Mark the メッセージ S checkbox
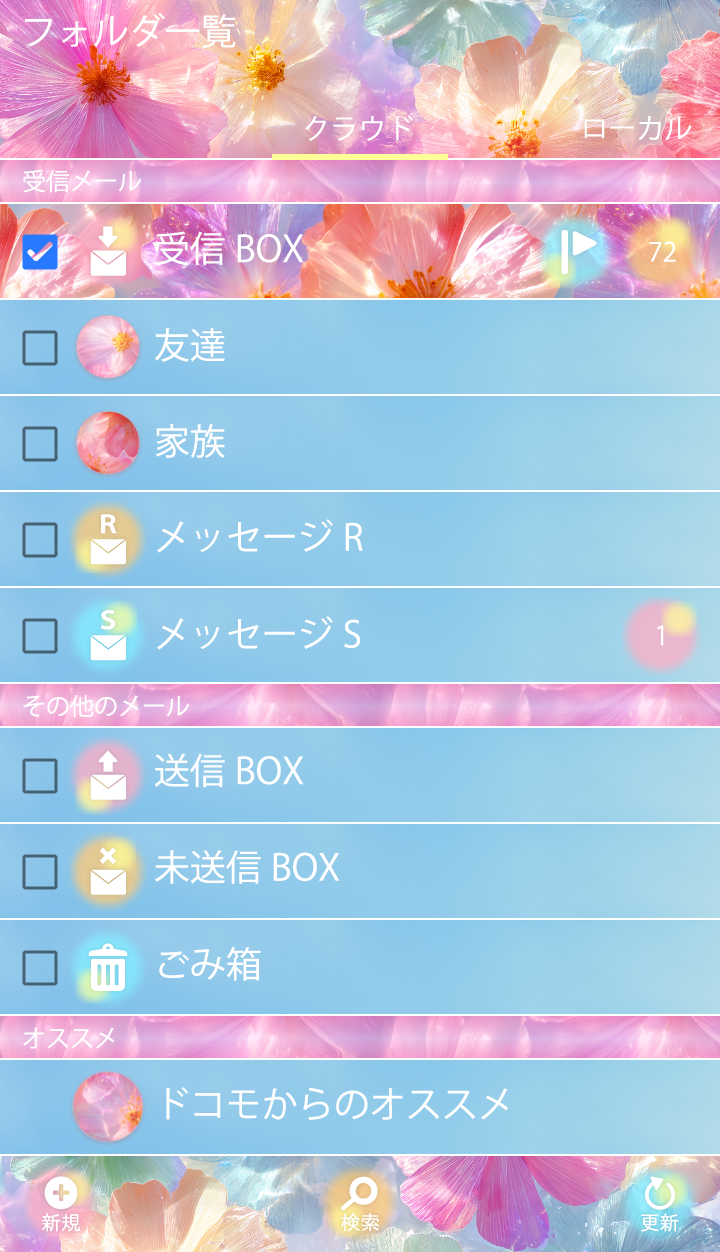 [x=40, y=636]
